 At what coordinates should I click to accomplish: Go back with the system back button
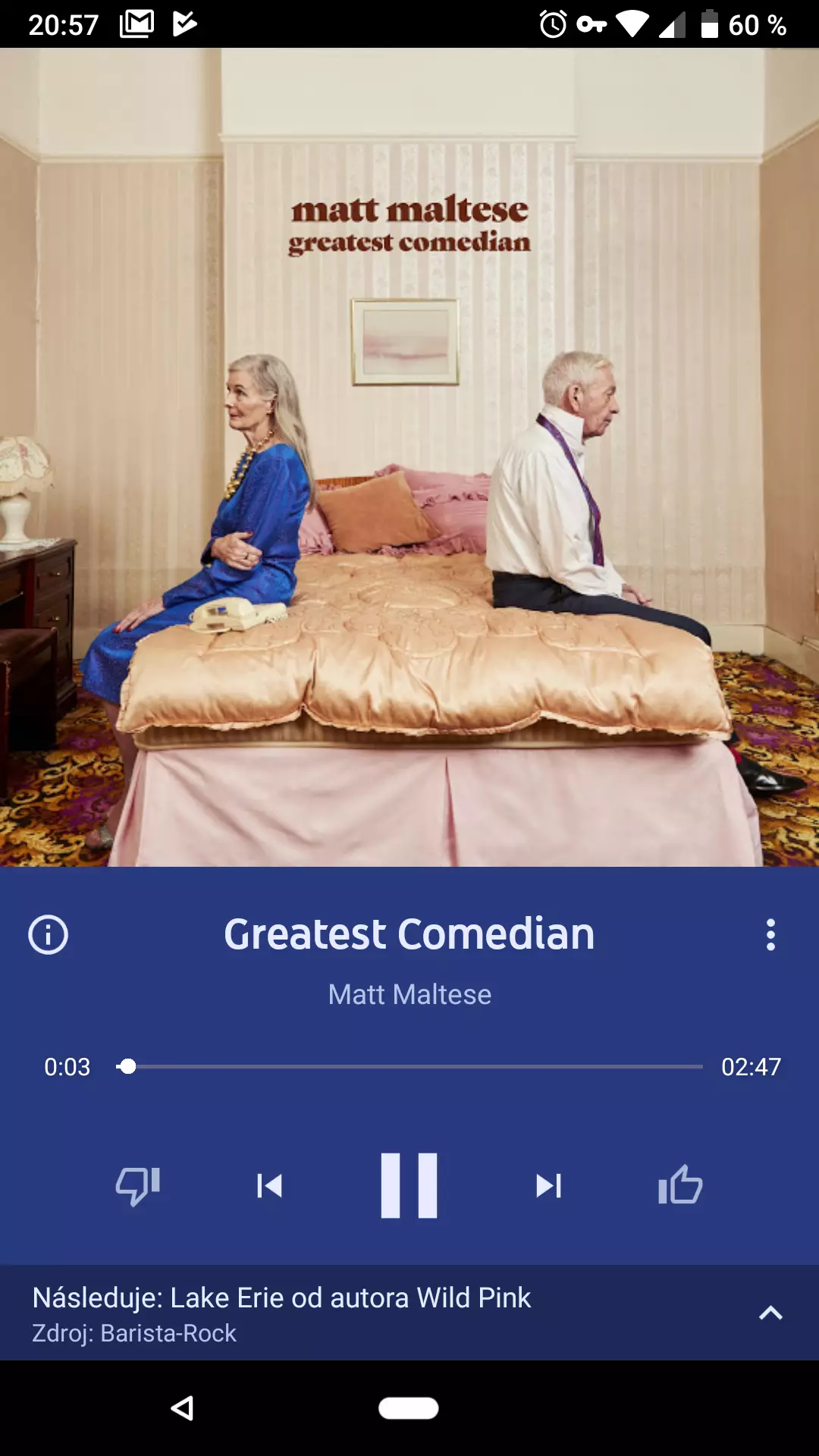point(182,1408)
